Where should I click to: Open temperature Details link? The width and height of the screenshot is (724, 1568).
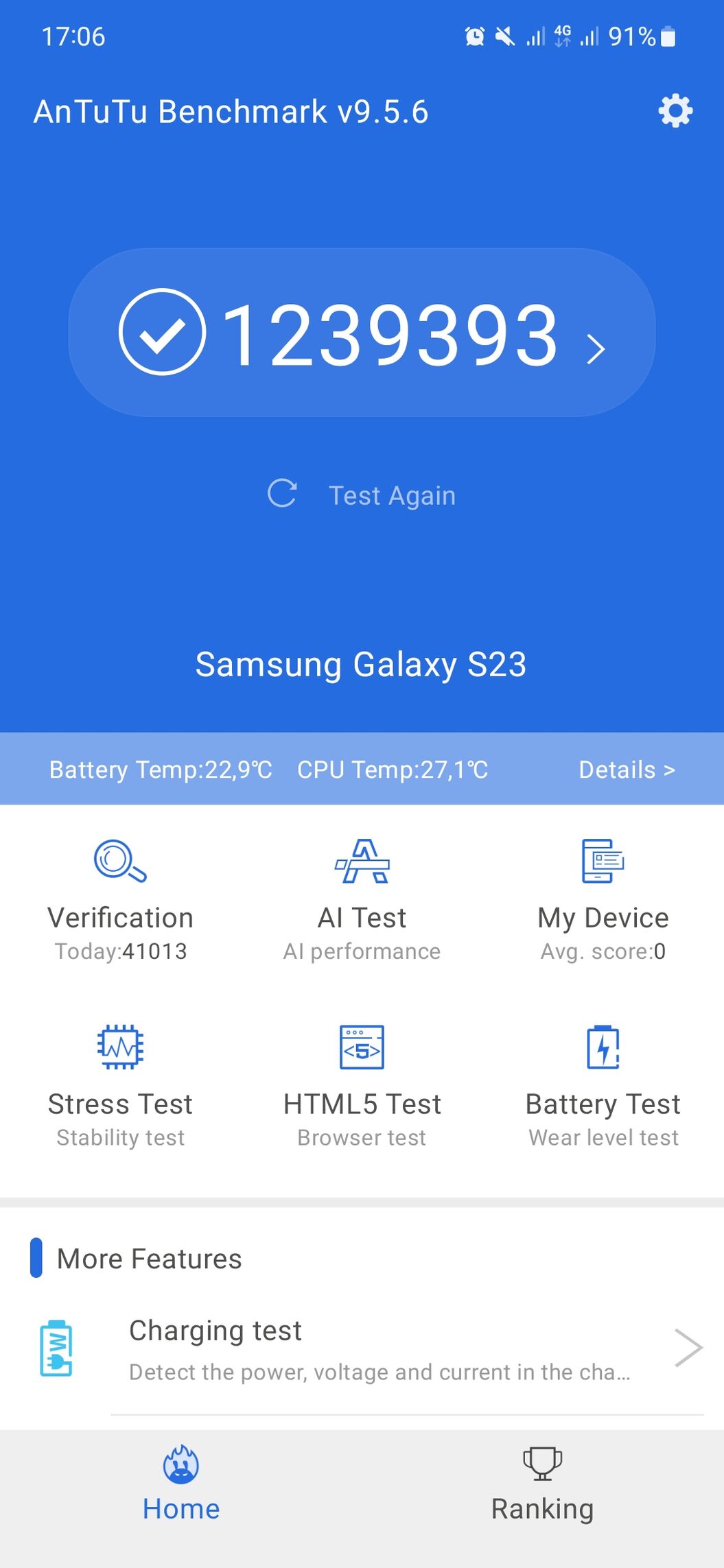click(627, 770)
